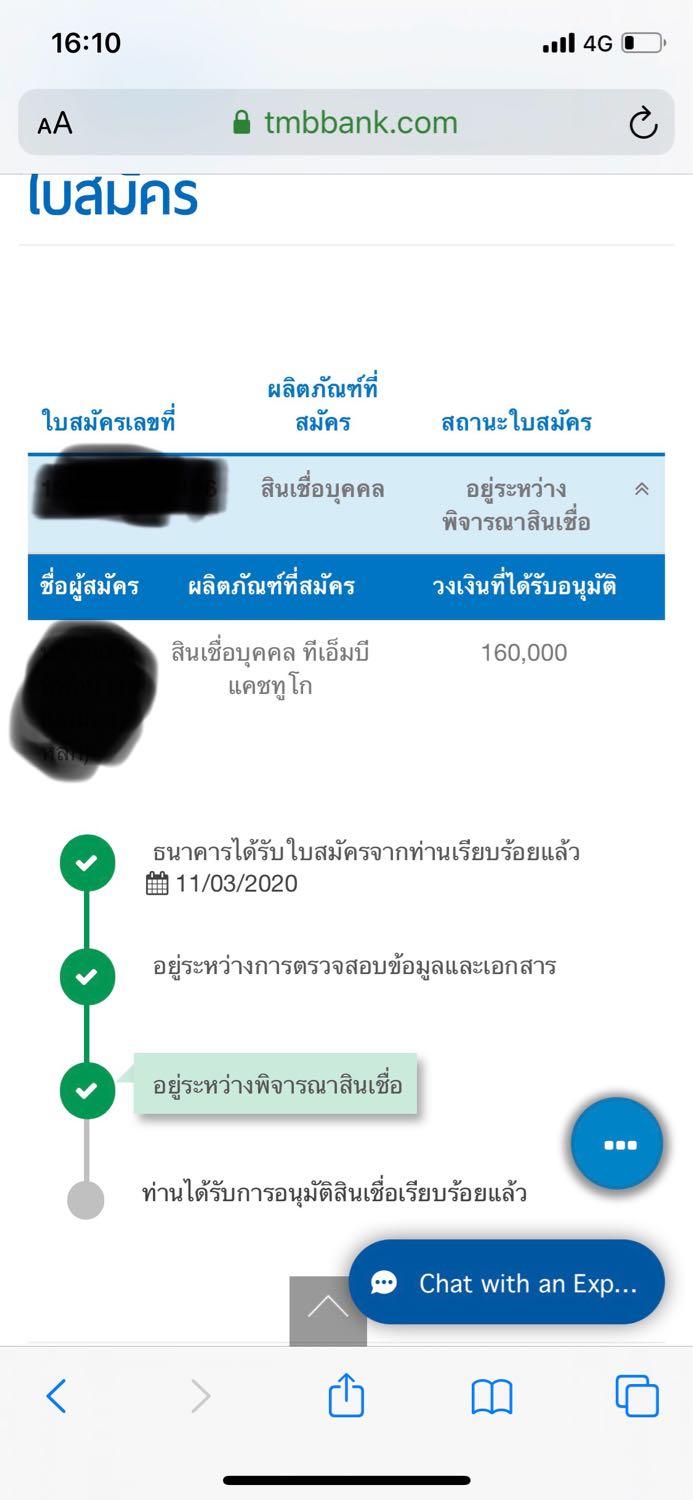The image size is (693, 1500).
Task: Open the Safari reader text size menu
Action: 55,124
